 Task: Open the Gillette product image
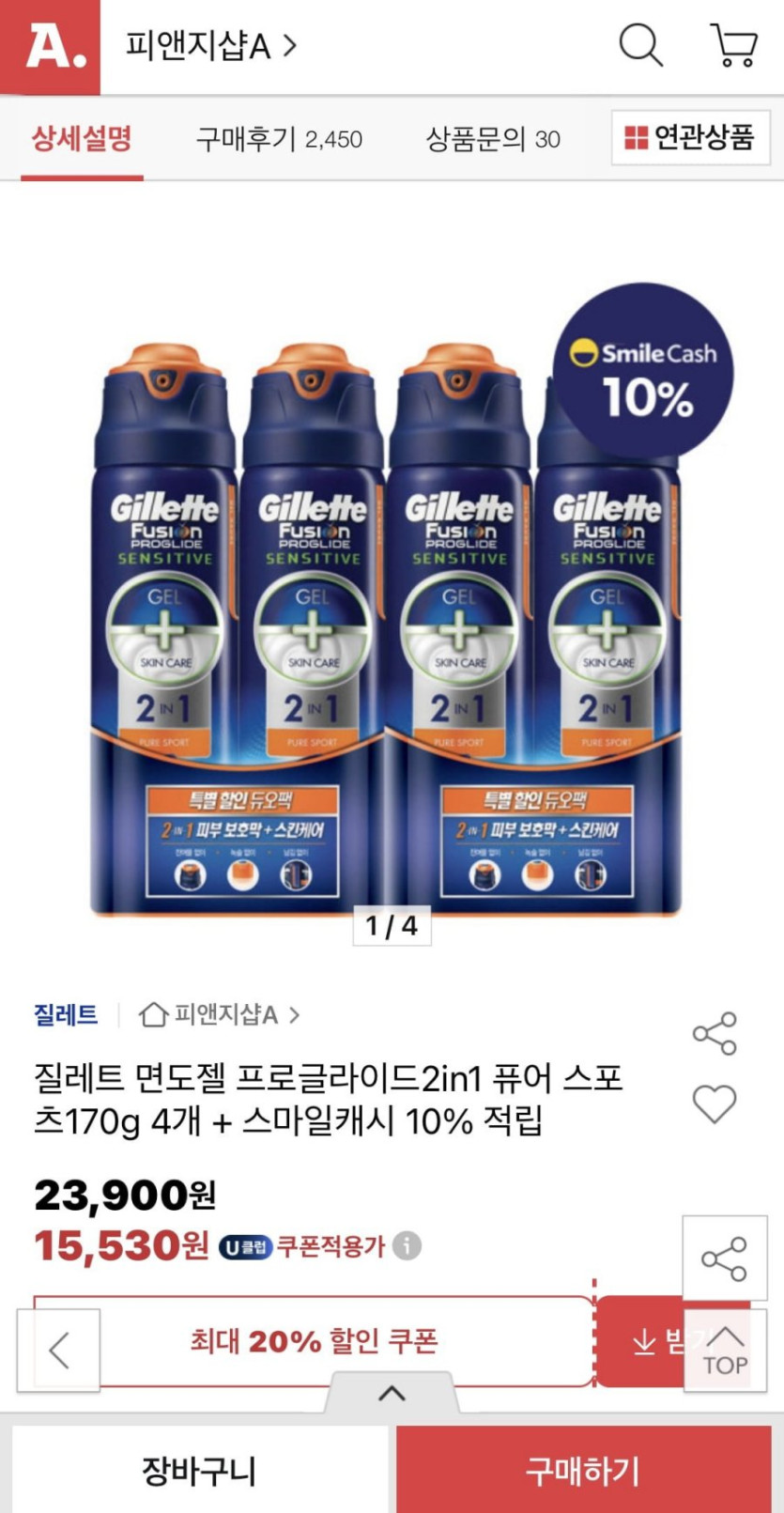(x=385, y=620)
